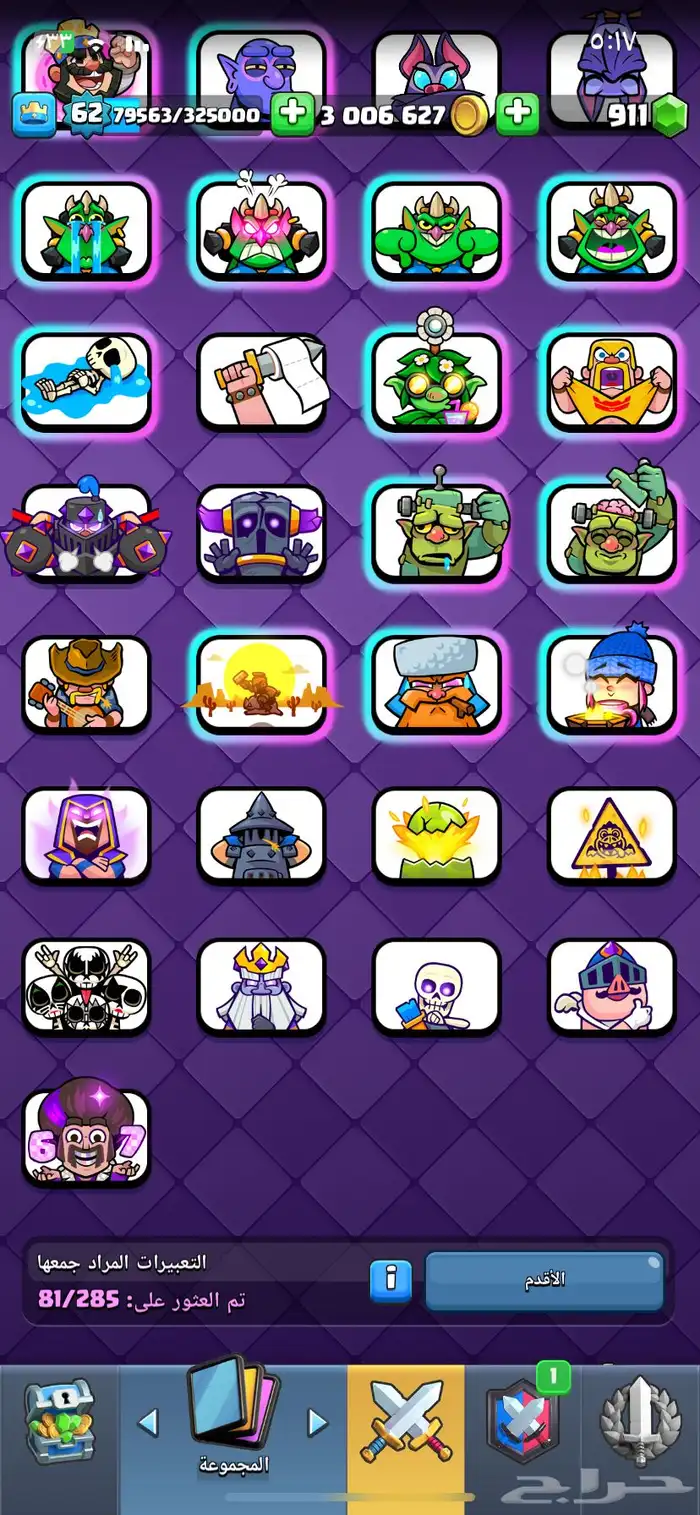This screenshot has height=1515, width=700.
Task: Select the hog in knight helmet emote
Action: click(x=611, y=987)
